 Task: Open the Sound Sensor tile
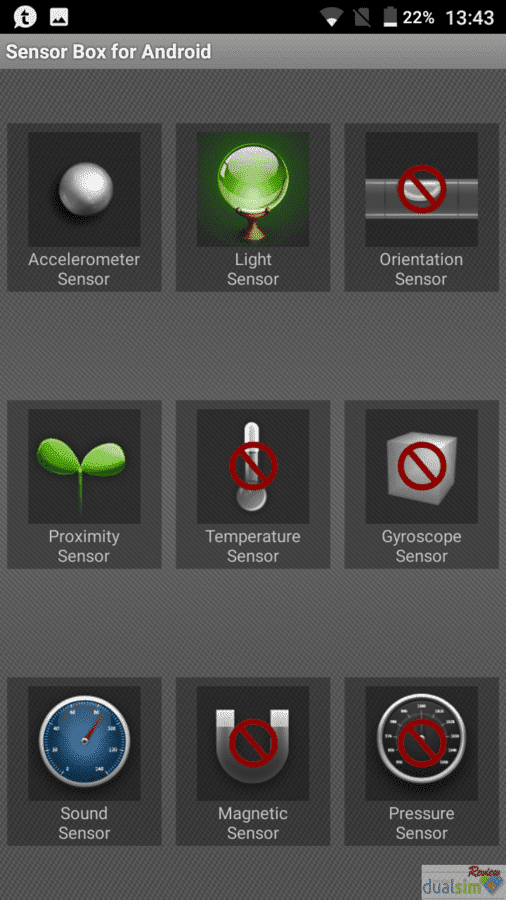(x=84, y=761)
